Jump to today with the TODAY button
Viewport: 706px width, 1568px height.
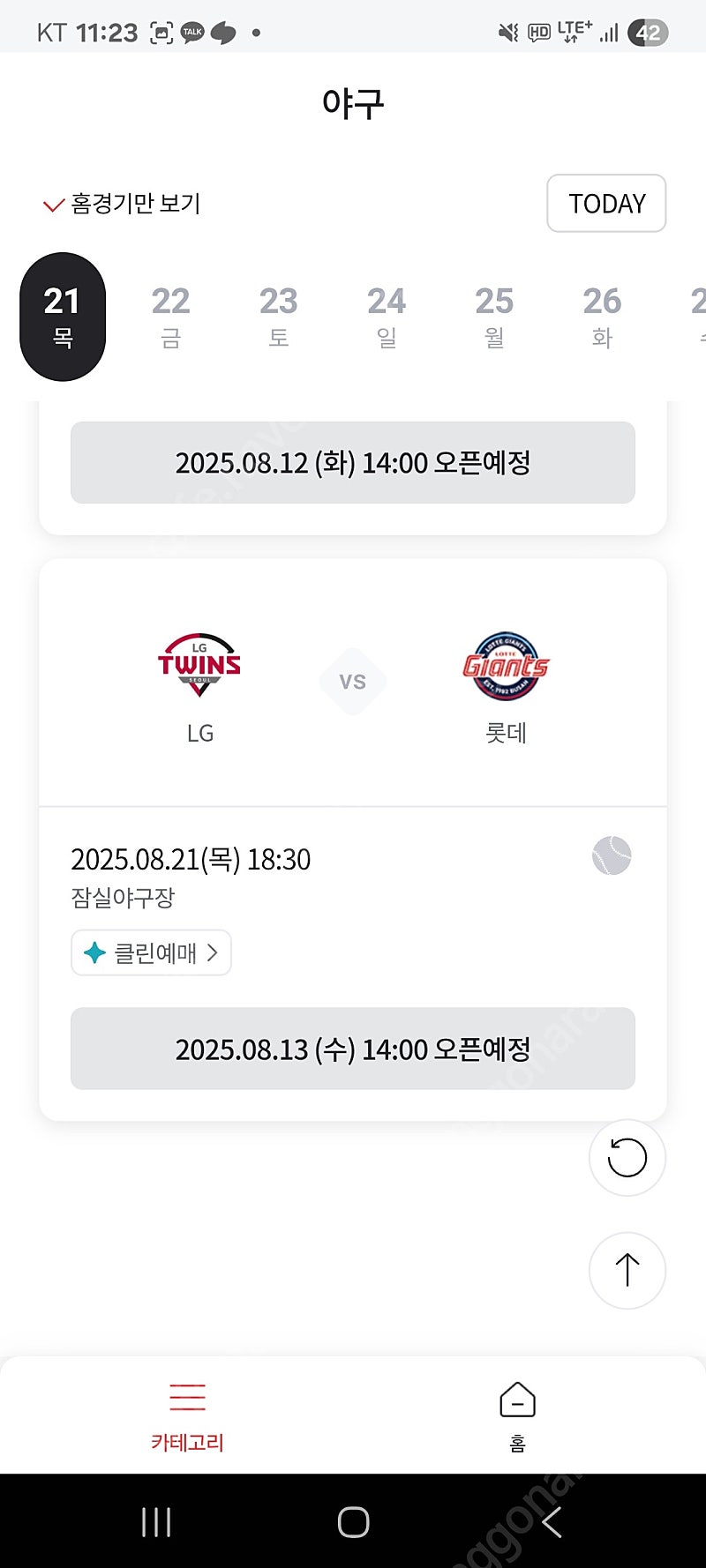pyautogui.click(x=606, y=204)
